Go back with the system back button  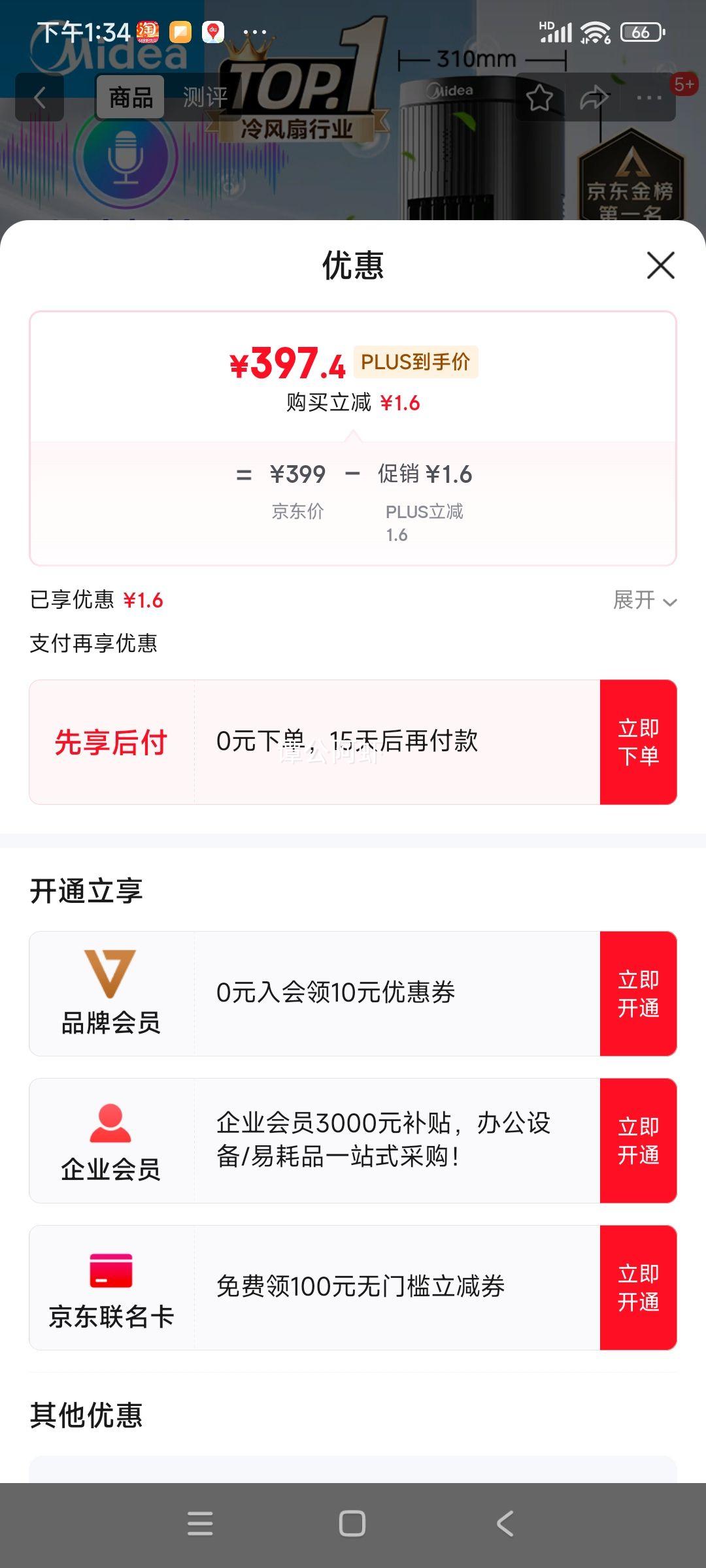[x=505, y=1524]
